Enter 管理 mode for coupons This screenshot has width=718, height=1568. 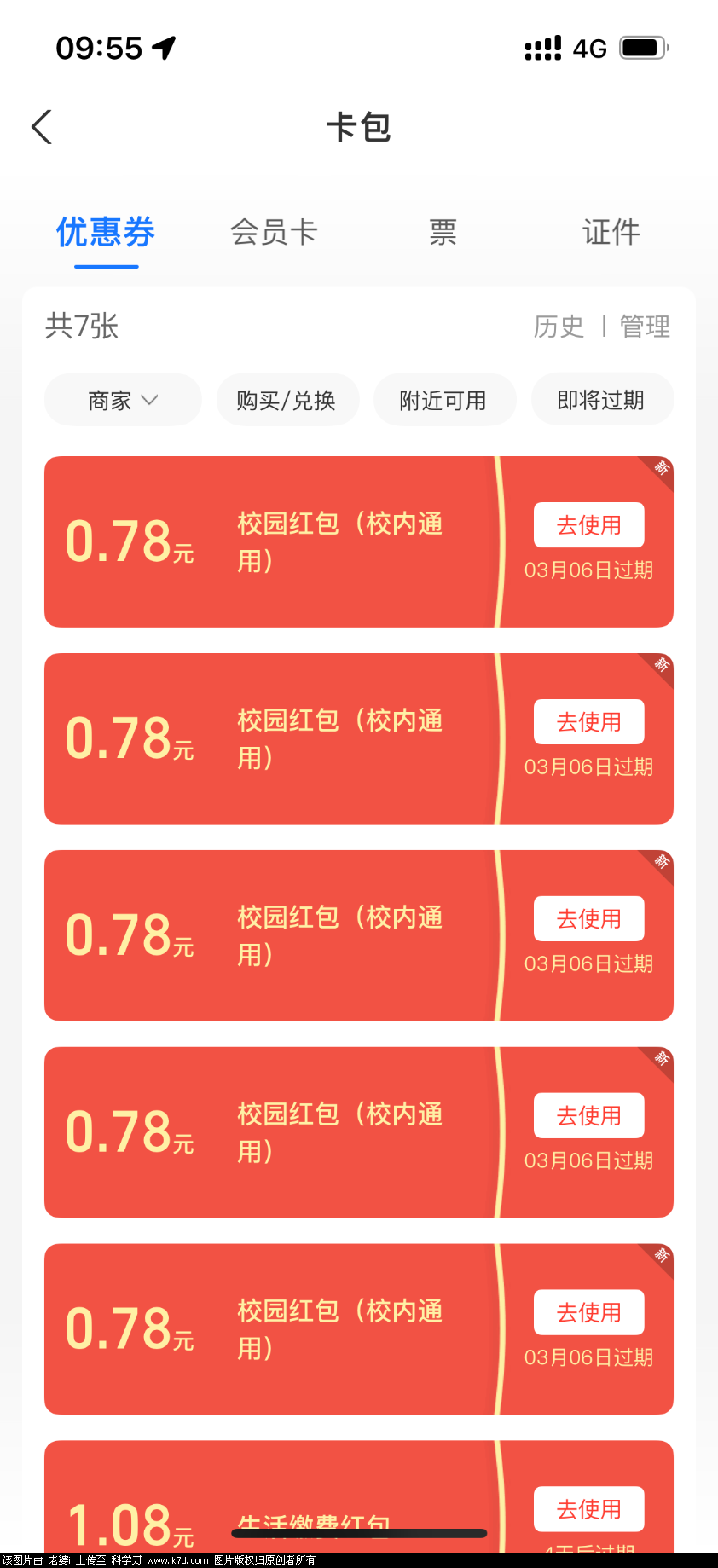645,327
